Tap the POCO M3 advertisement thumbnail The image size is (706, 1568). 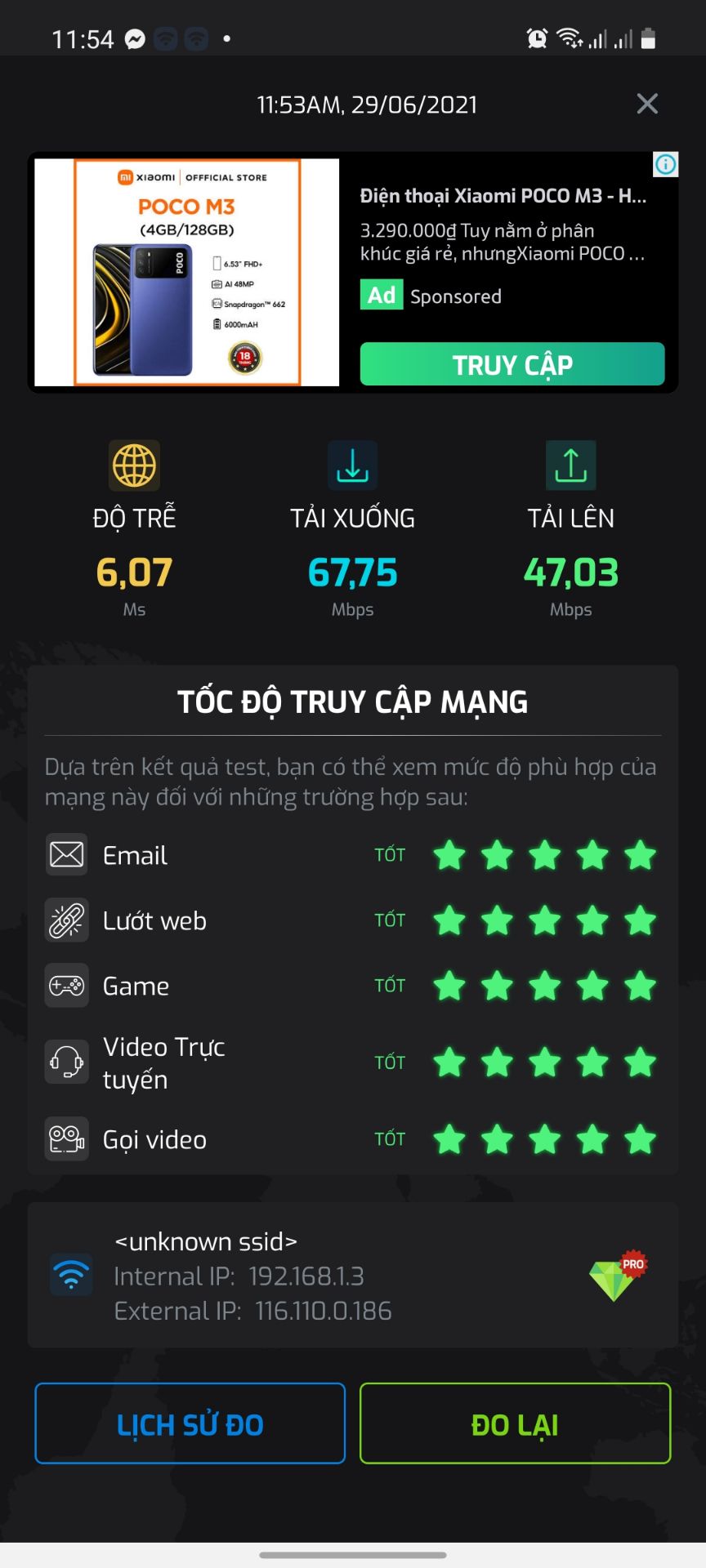[185, 272]
